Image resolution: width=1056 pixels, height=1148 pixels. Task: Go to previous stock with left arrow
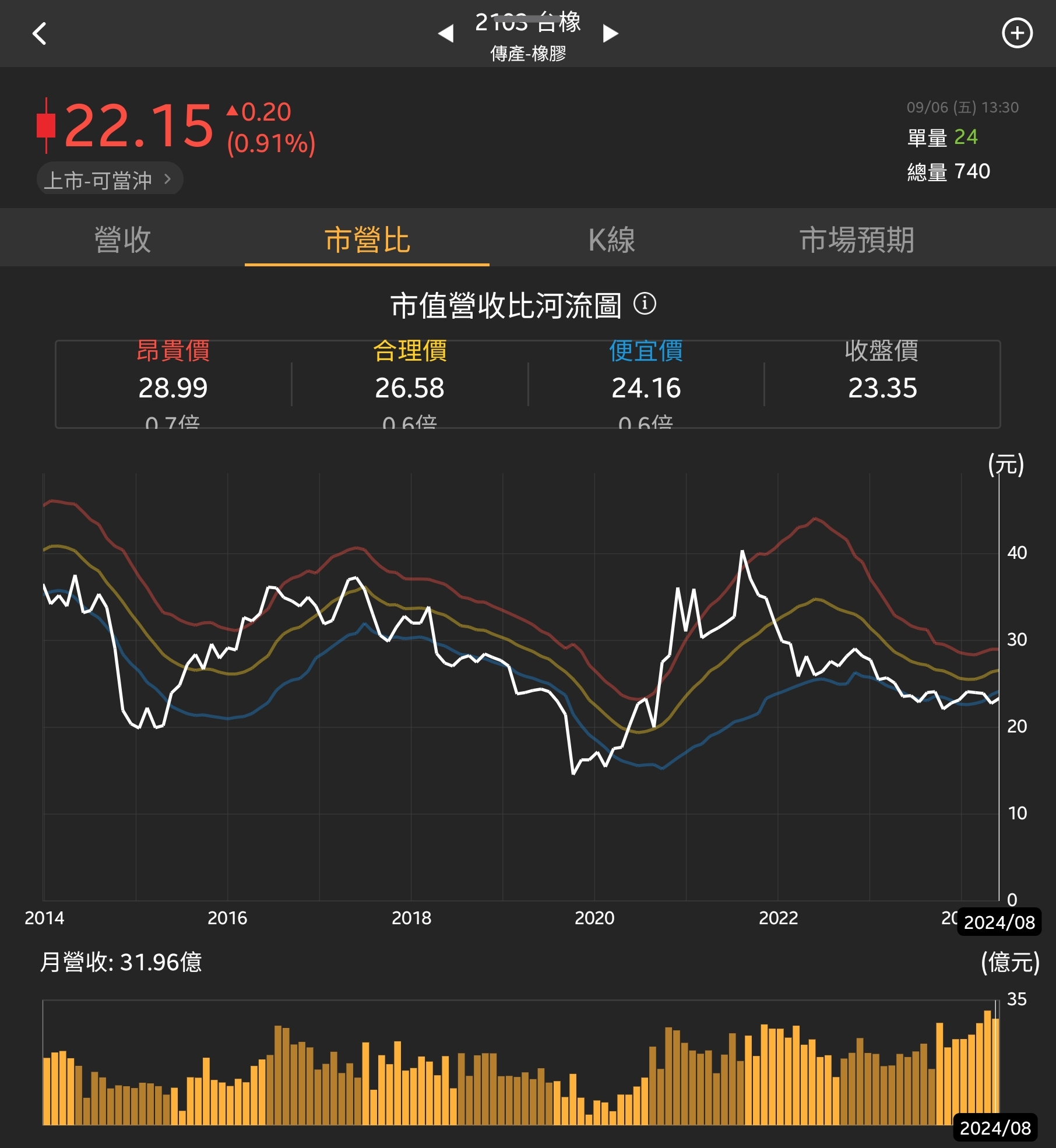(446, 34)
